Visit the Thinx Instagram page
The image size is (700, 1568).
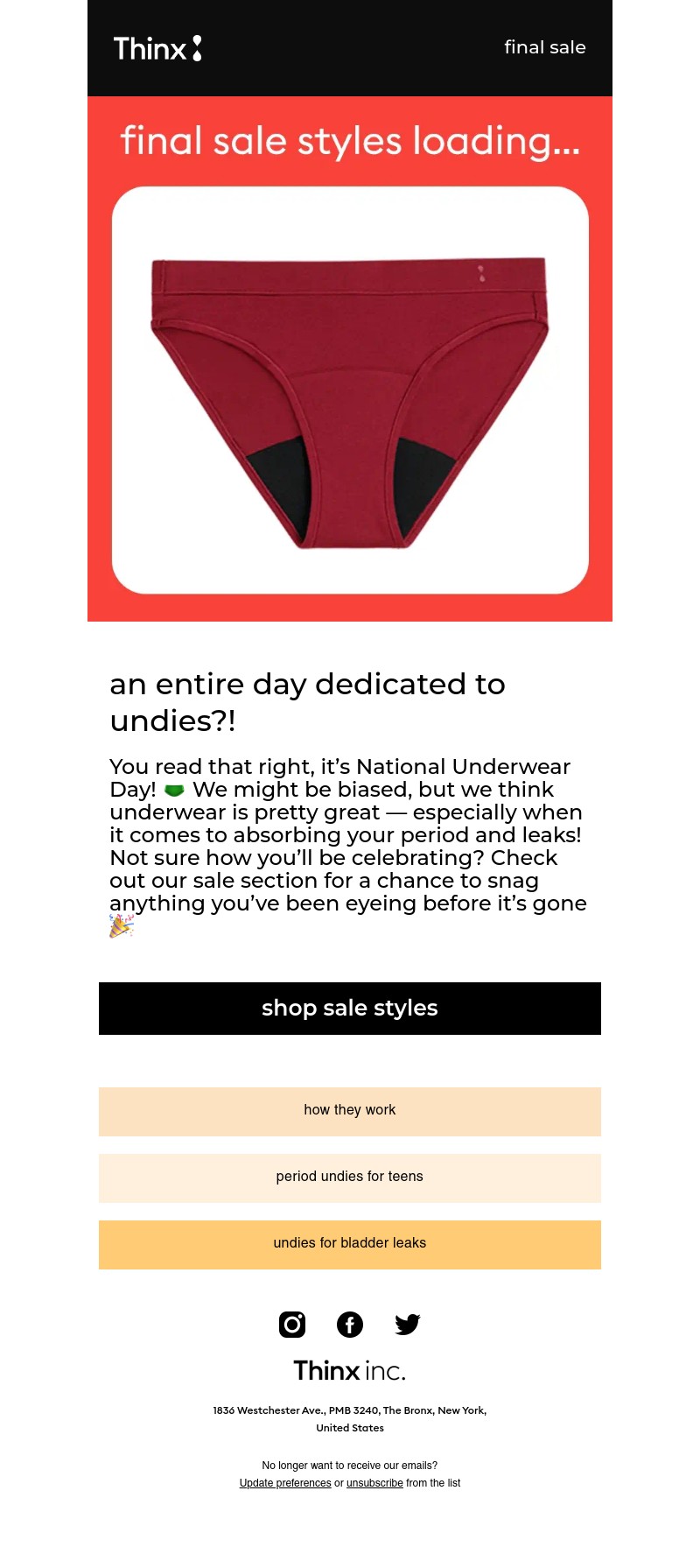pyautogui.click(x=292, y=1325)
